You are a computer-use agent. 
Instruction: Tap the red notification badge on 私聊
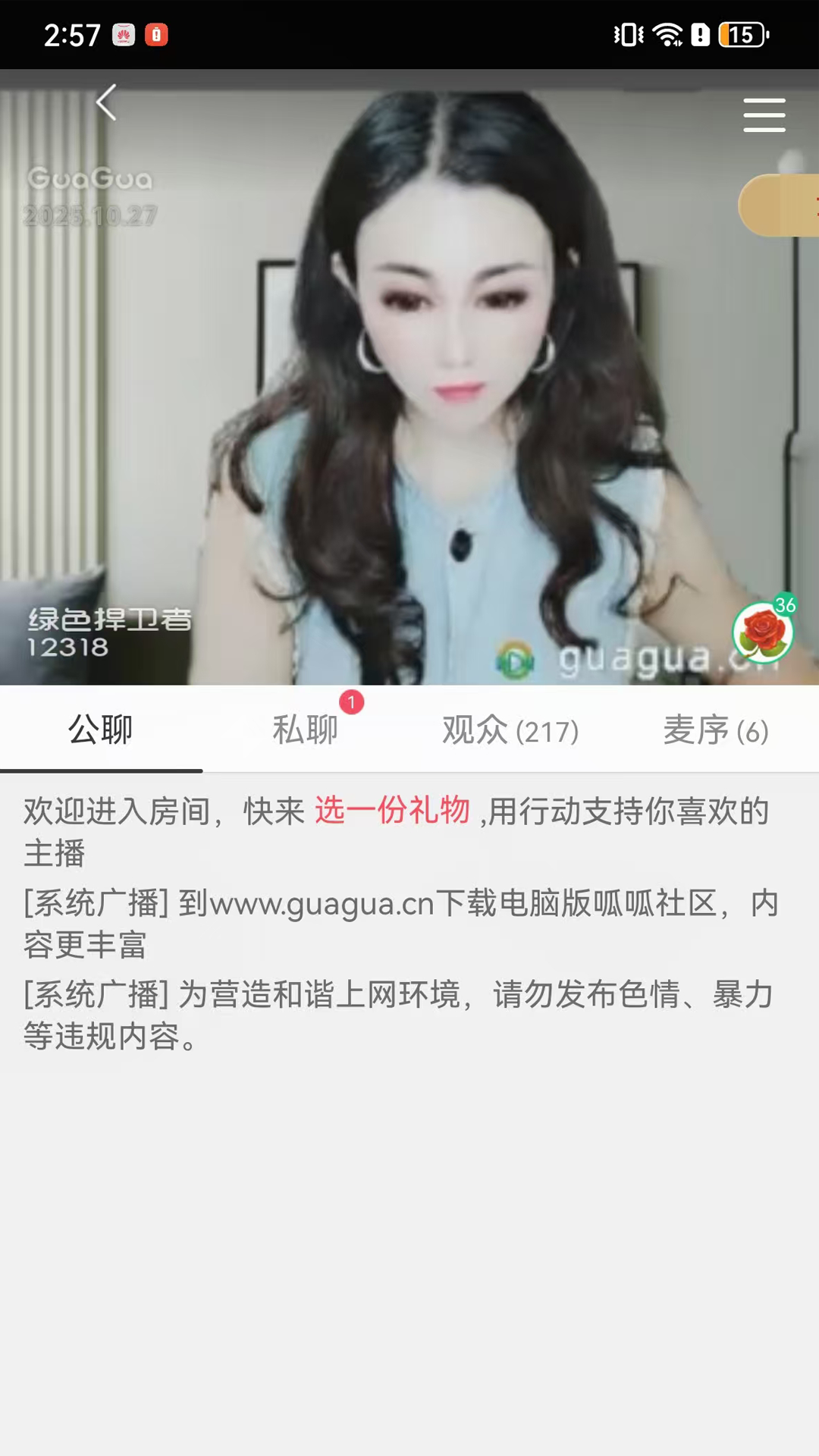(x=351, y=703)
